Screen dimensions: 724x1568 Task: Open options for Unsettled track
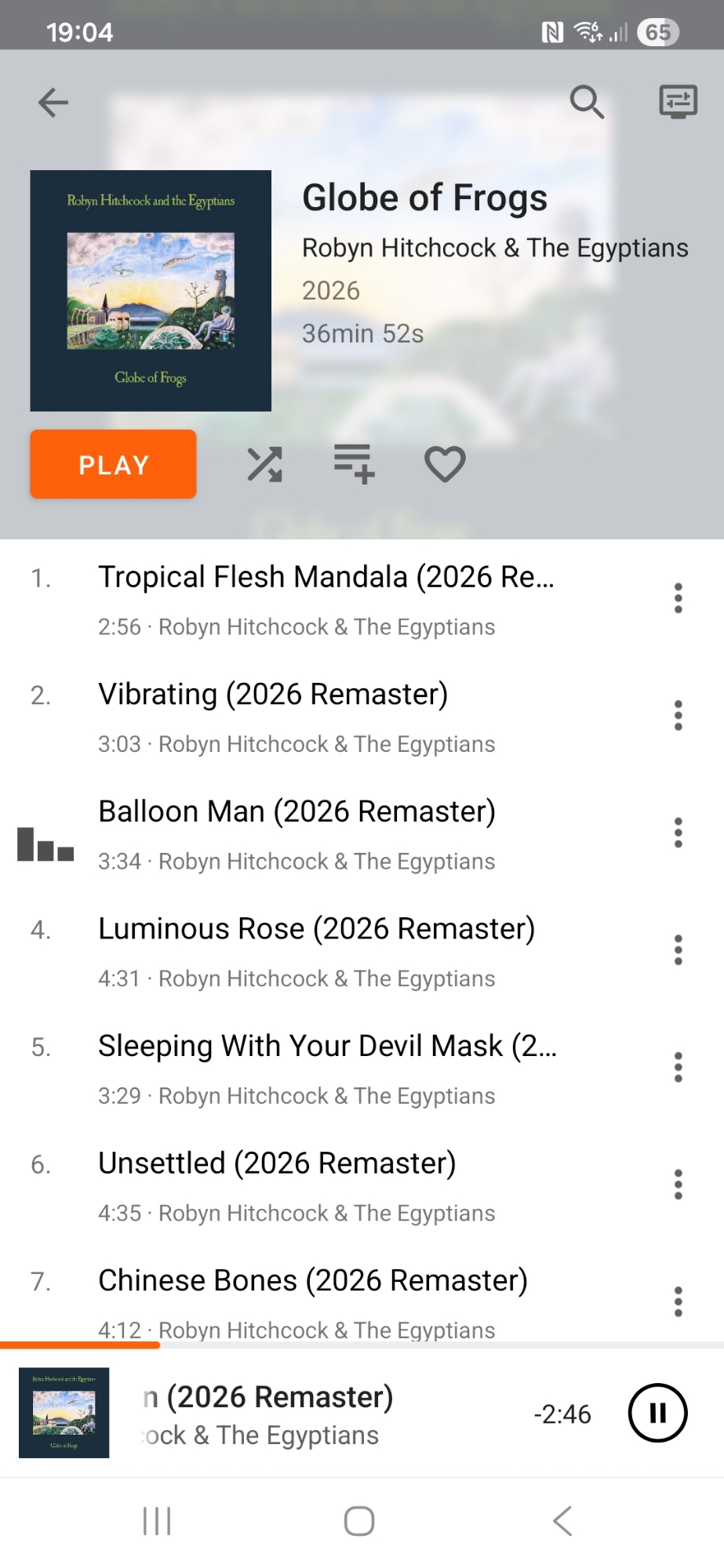(x=679, y=1185)
